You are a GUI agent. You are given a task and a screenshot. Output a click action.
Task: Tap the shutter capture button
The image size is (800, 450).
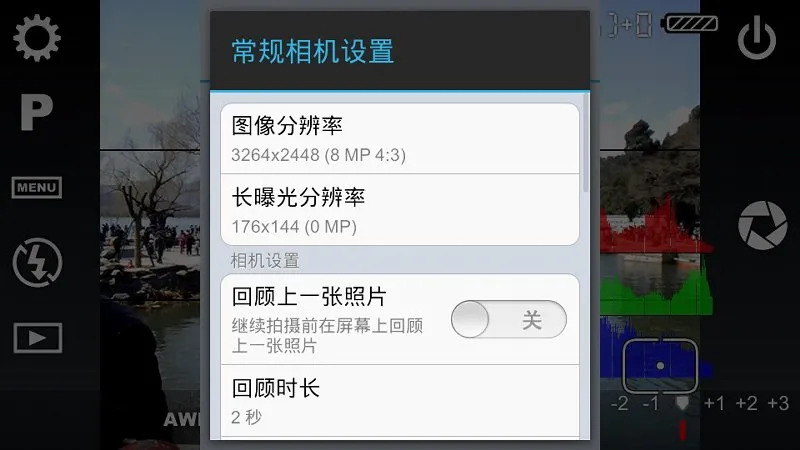(762, 224)
